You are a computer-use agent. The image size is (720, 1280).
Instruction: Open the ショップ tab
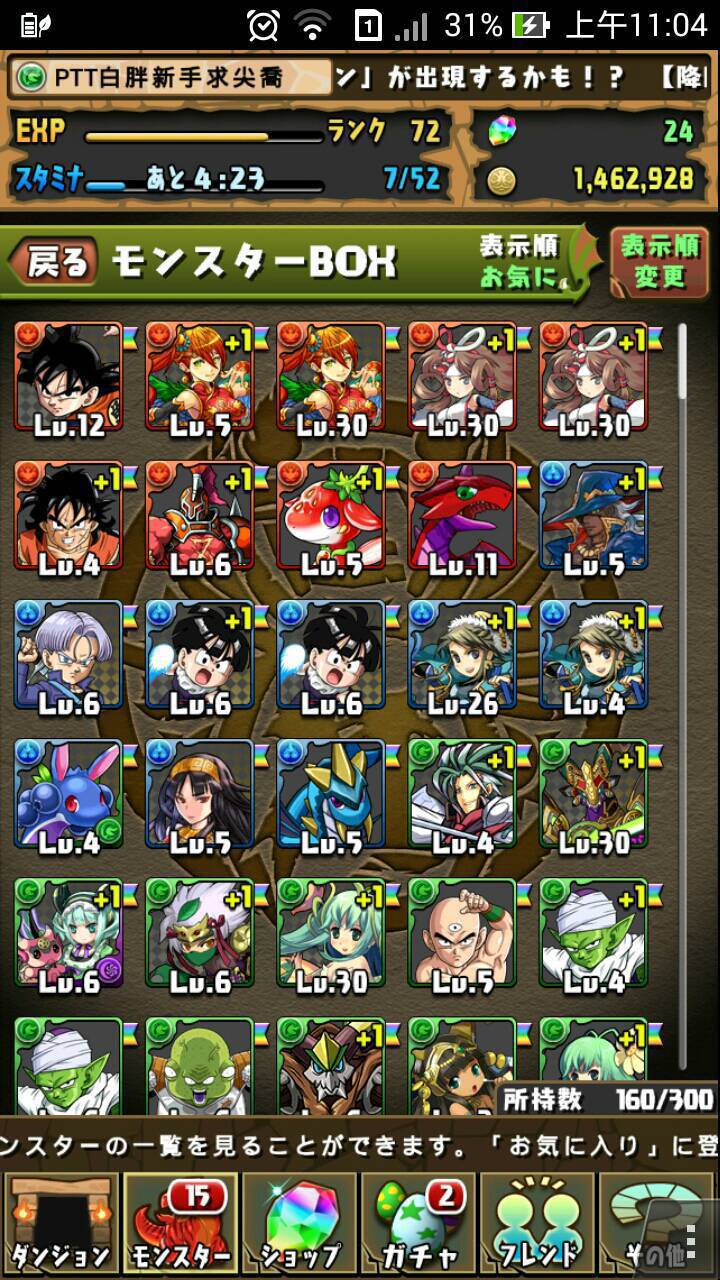click(x=300, y=1222)
